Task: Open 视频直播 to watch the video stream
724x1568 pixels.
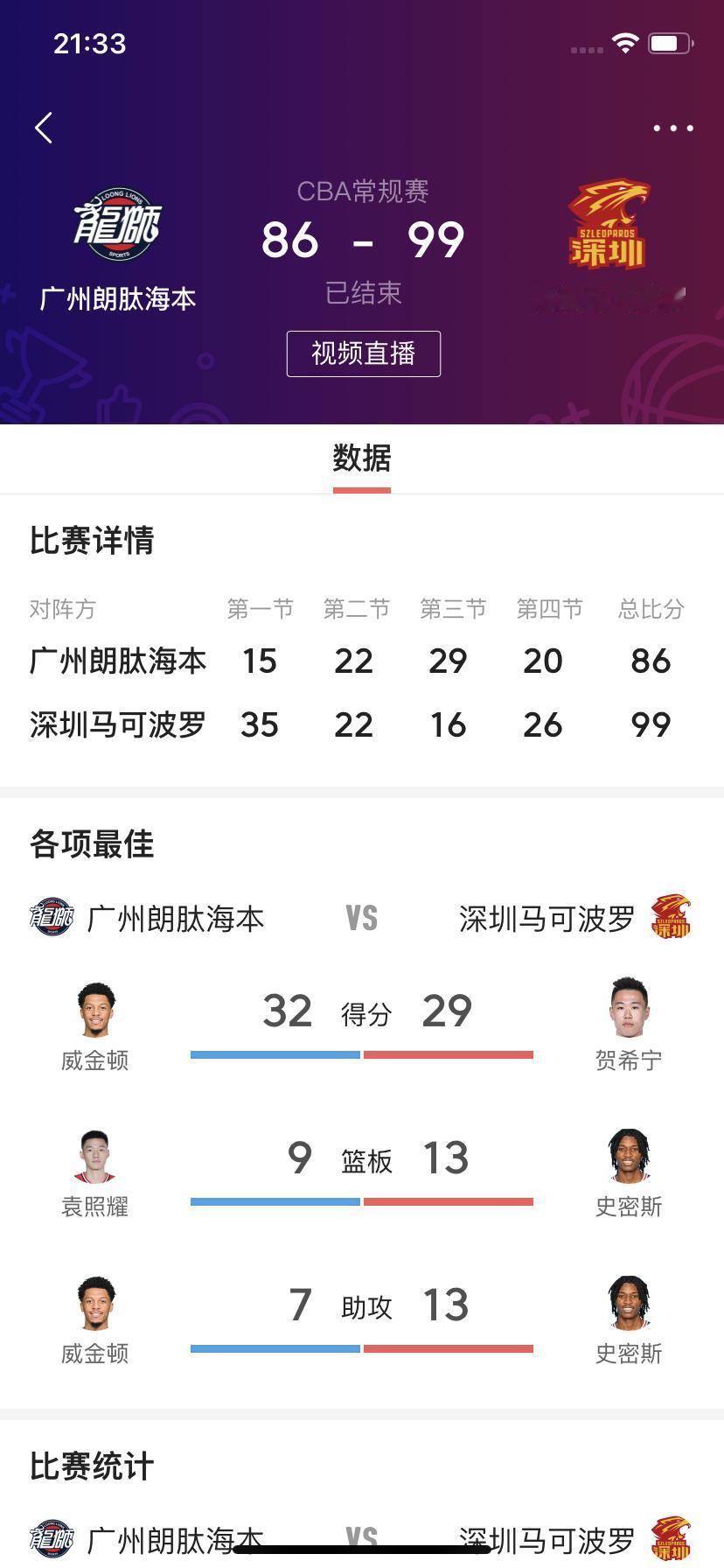Action: (362, 353)
